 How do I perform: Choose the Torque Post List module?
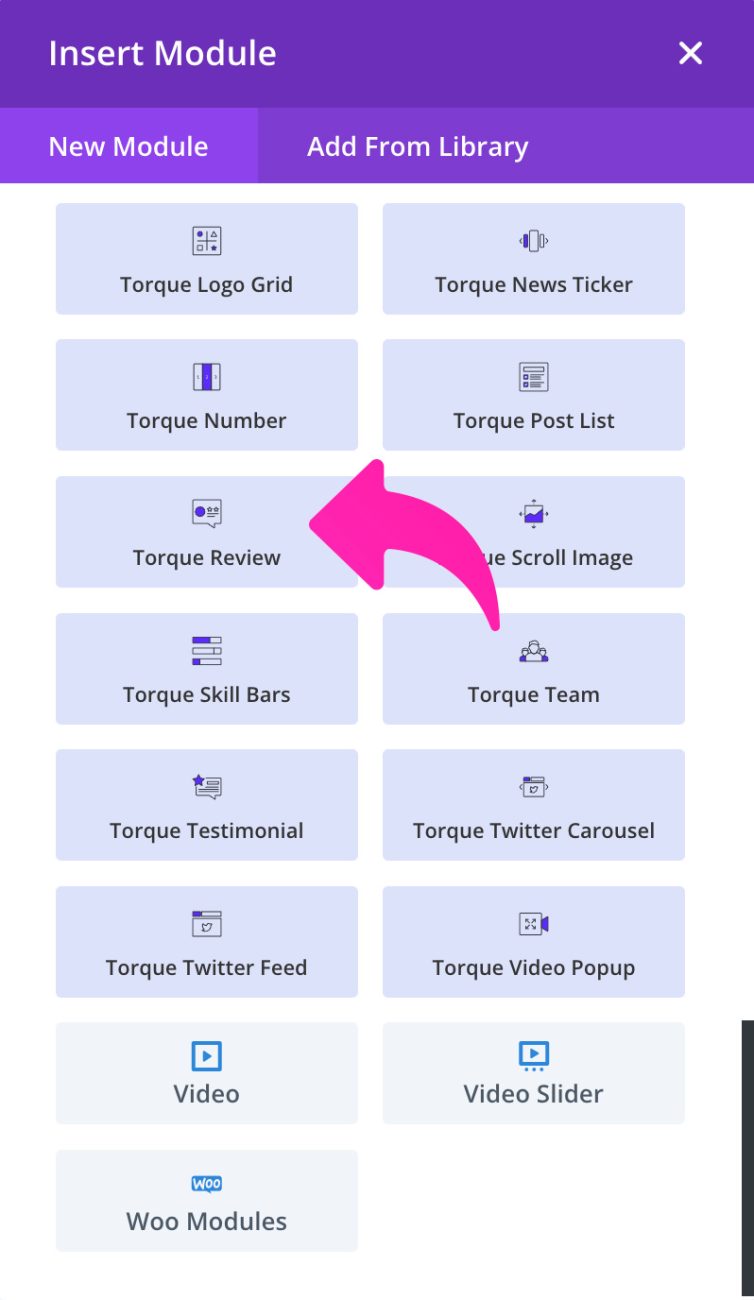coord(533,395)
